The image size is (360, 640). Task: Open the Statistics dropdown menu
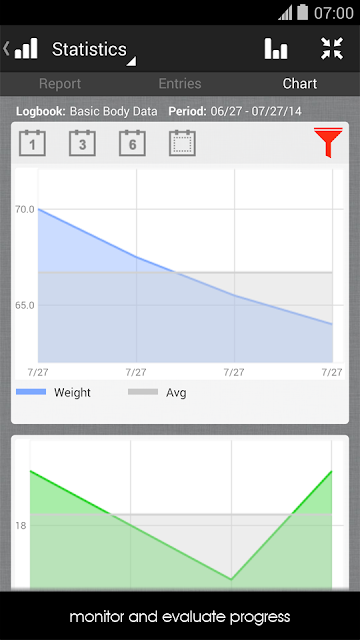[x=93, y=50]
